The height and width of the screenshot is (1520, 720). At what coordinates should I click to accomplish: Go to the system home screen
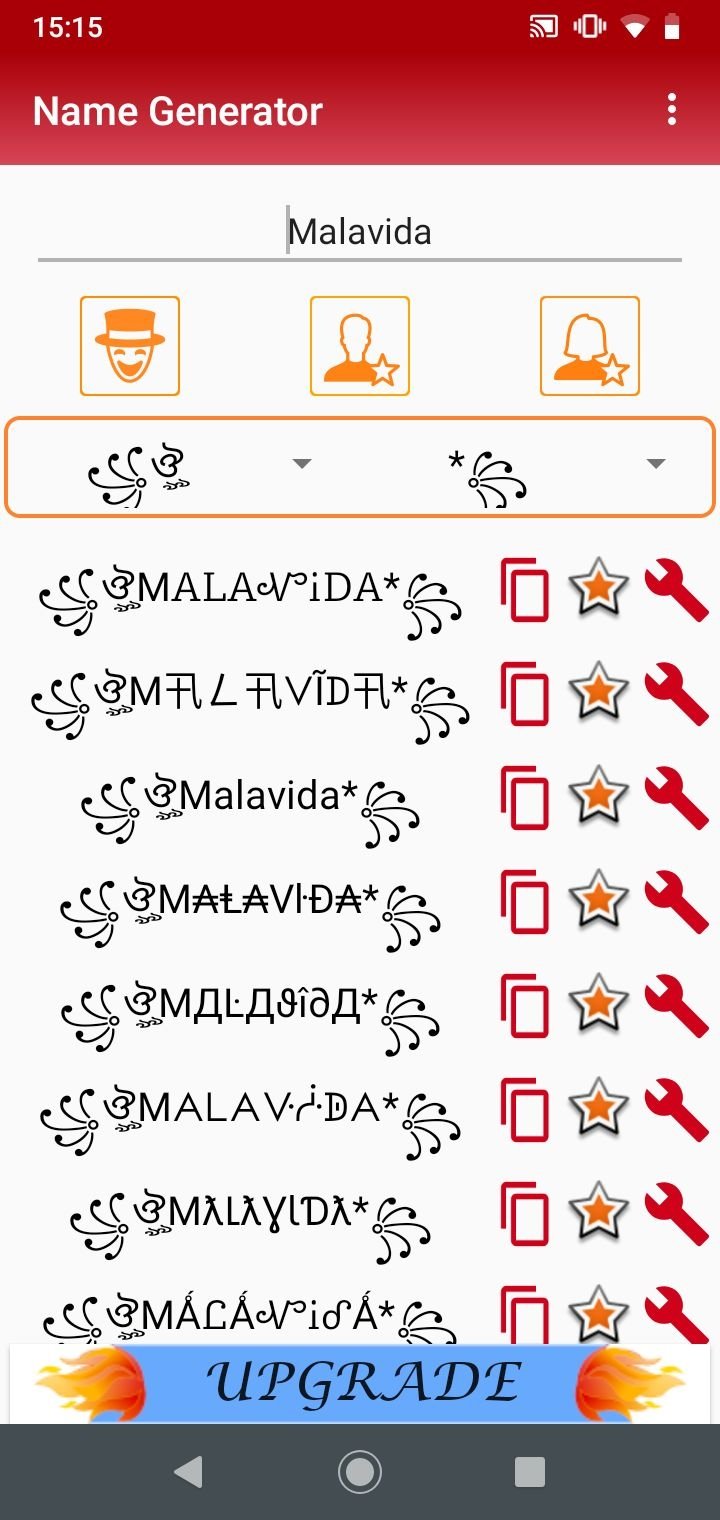[360, 1472]
